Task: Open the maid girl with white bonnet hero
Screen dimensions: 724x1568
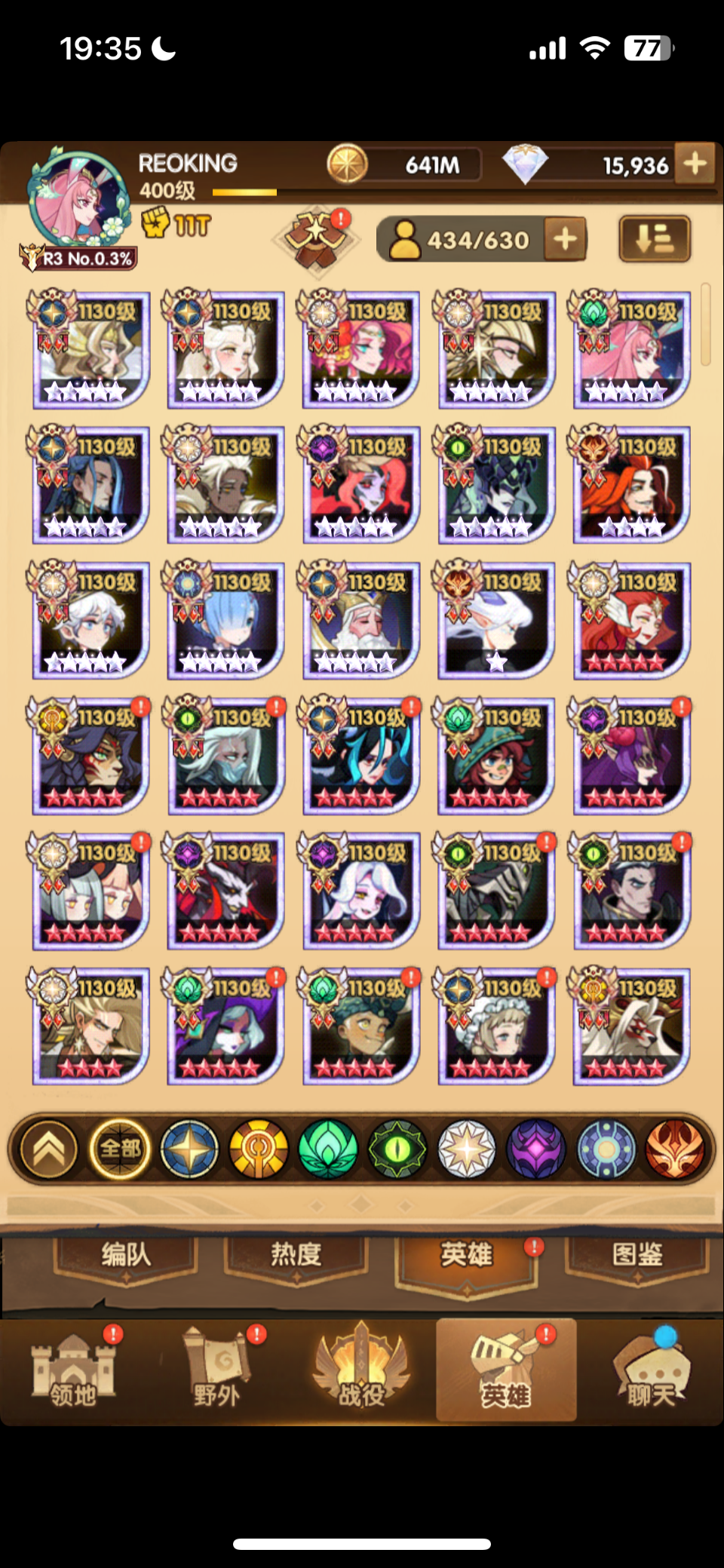Action: 496,1026
